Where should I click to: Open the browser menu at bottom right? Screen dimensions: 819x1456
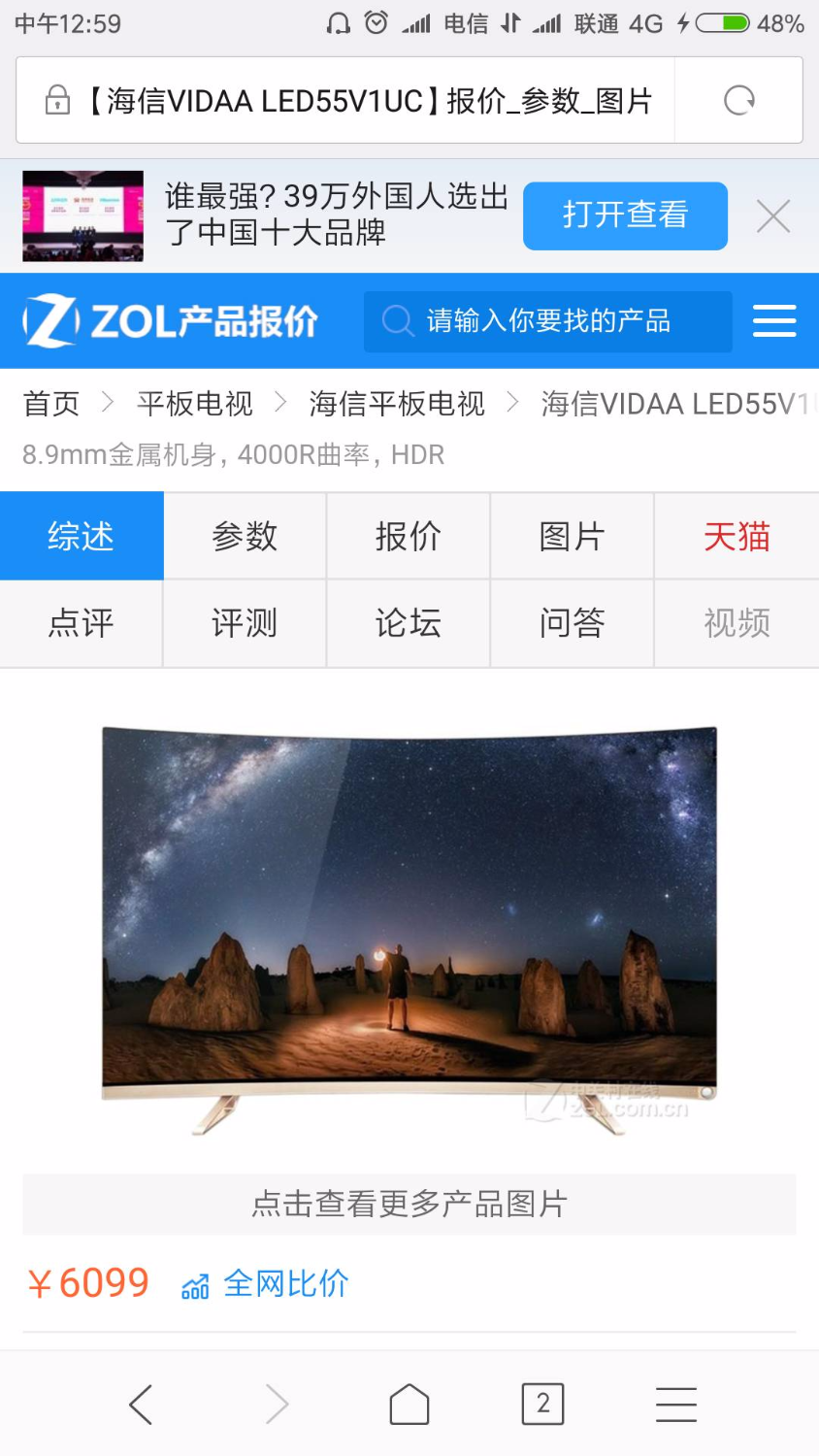[676, 1403]
